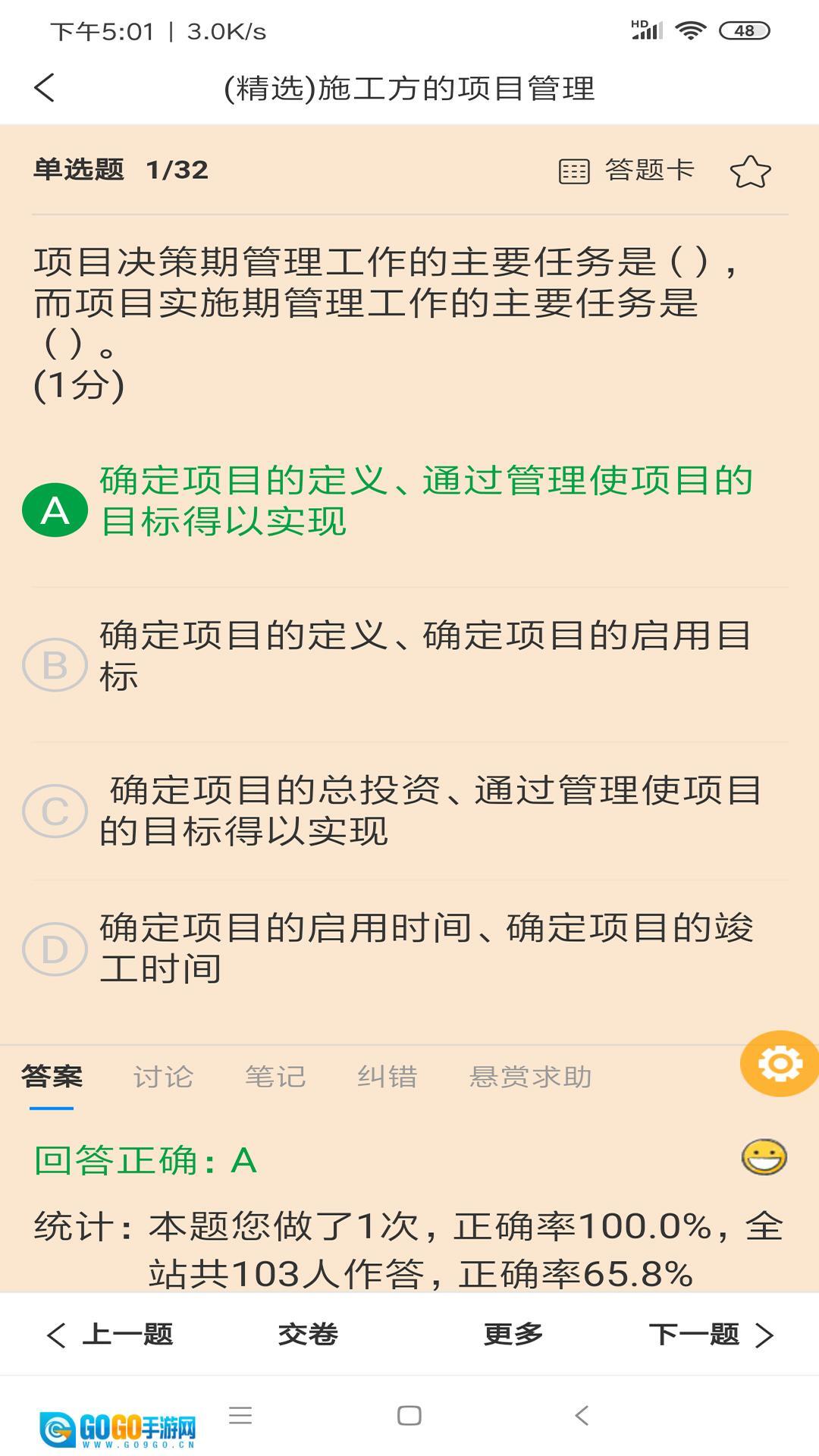
Task: Open the 悬赏求助 tab
Action: 530,1077
